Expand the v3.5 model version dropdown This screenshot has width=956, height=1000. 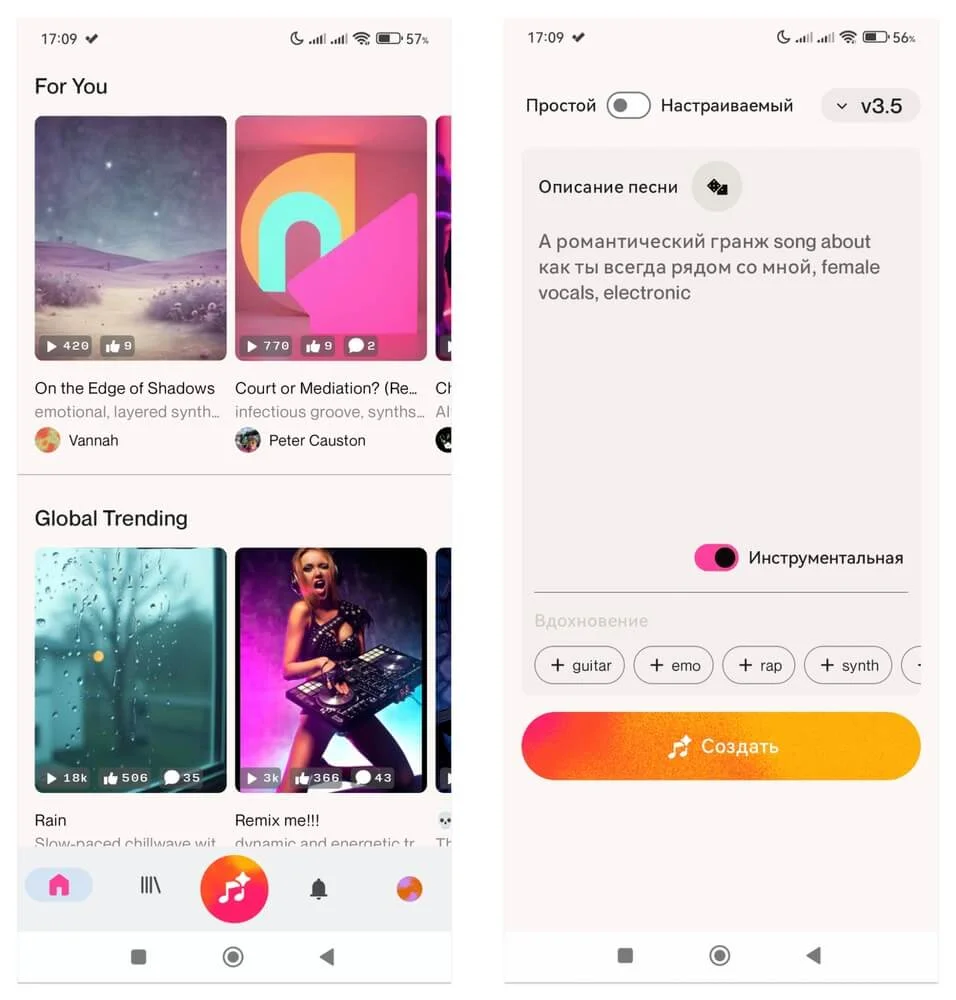point(870,106)
